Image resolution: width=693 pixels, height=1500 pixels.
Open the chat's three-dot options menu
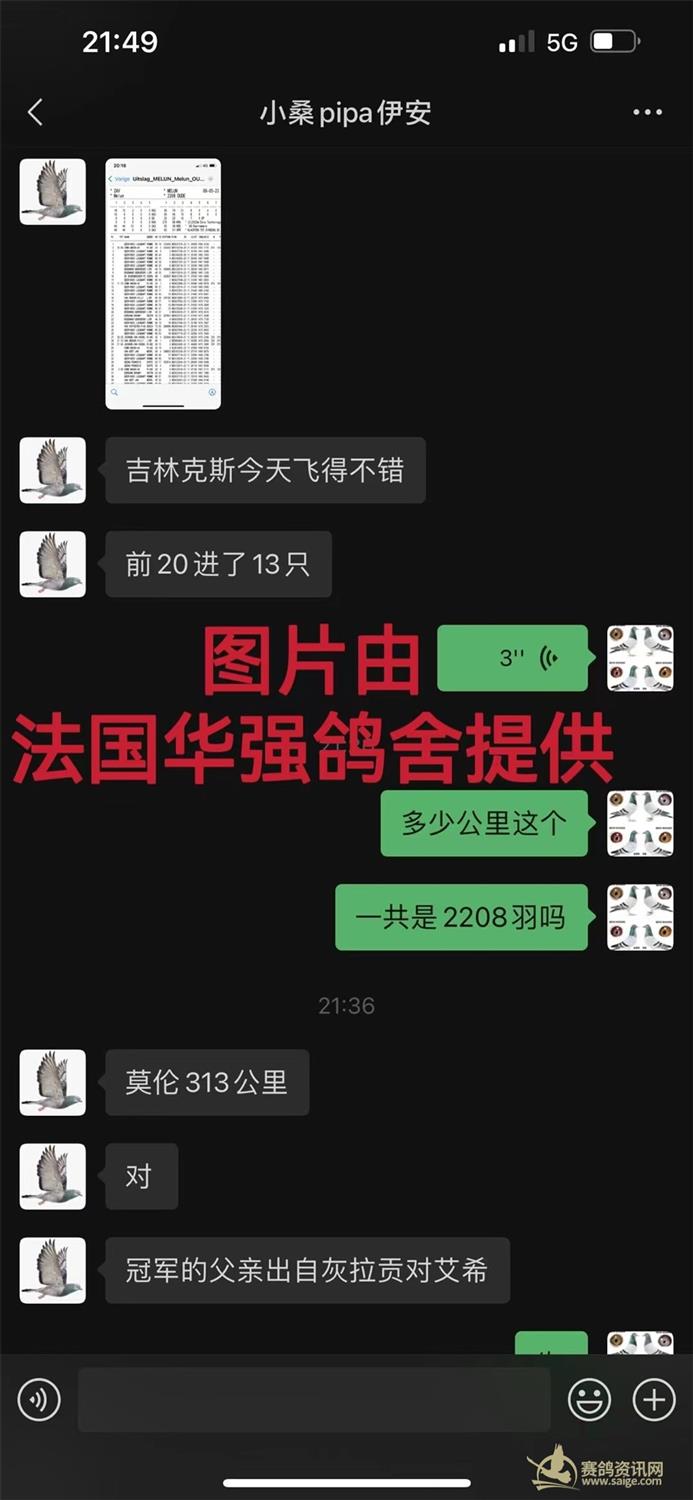point(648,112)
